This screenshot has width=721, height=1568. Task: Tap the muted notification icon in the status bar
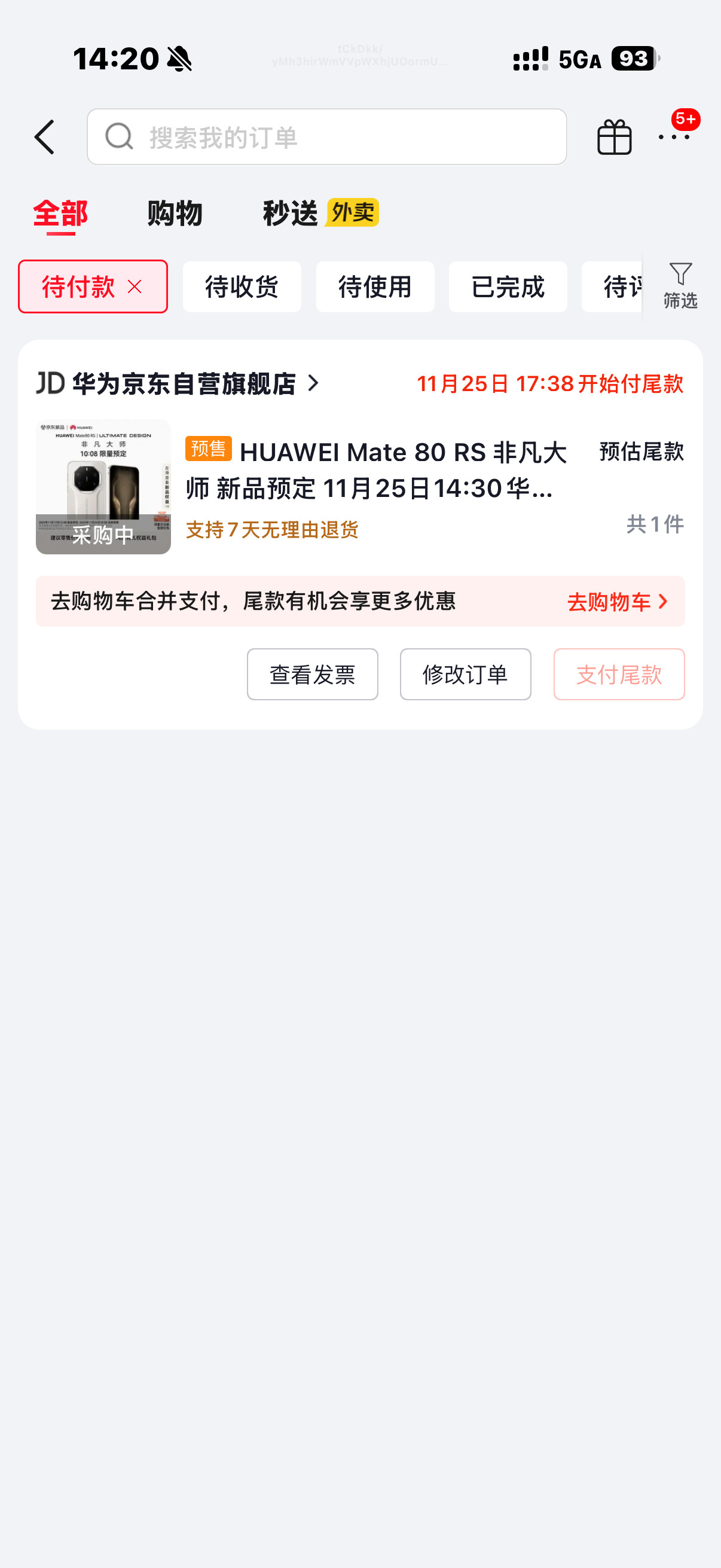pos(179,59)
